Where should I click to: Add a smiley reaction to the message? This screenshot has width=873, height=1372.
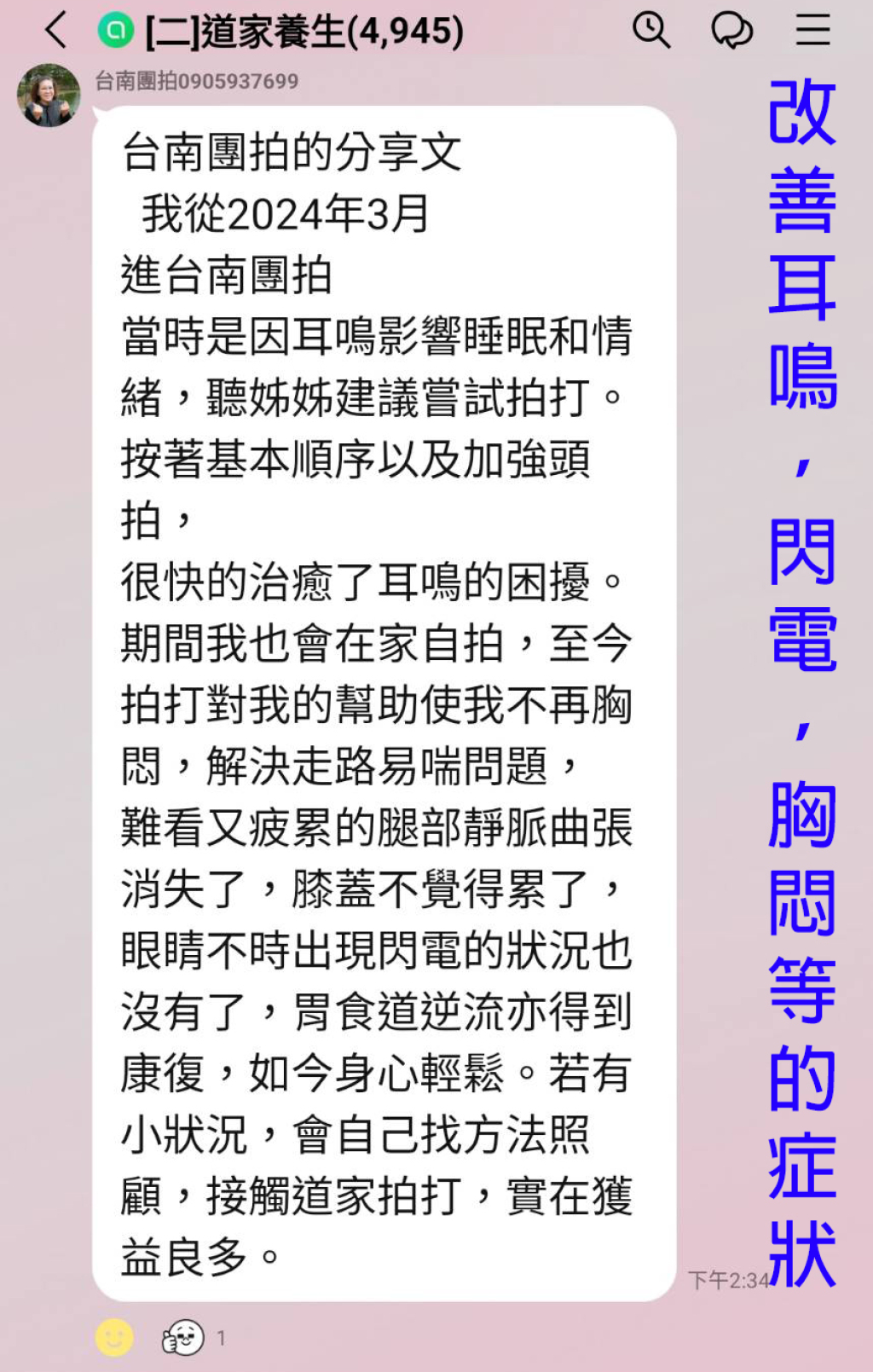[x=114, y=1337]
